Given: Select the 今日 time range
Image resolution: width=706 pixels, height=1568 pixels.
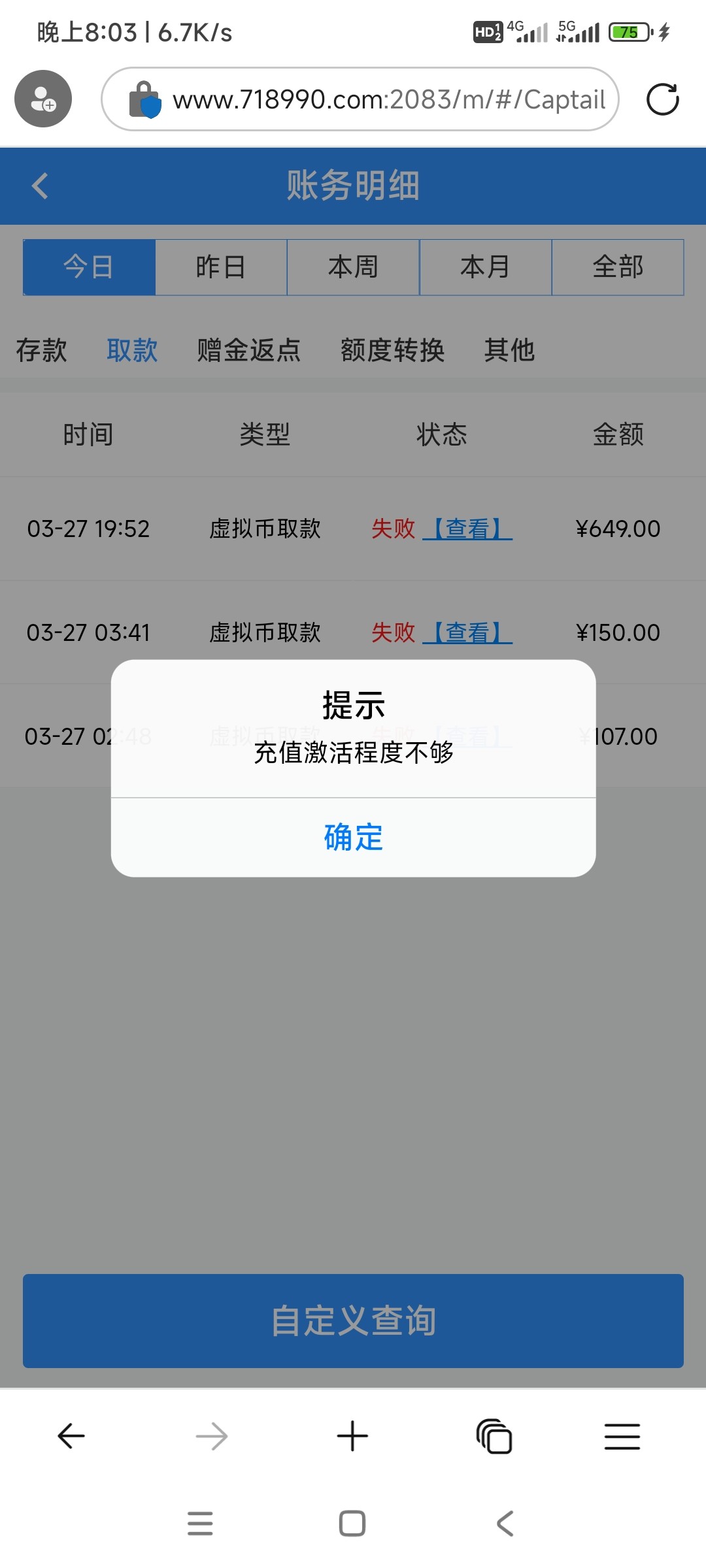Looking at the screenshot, I should 89,267.
